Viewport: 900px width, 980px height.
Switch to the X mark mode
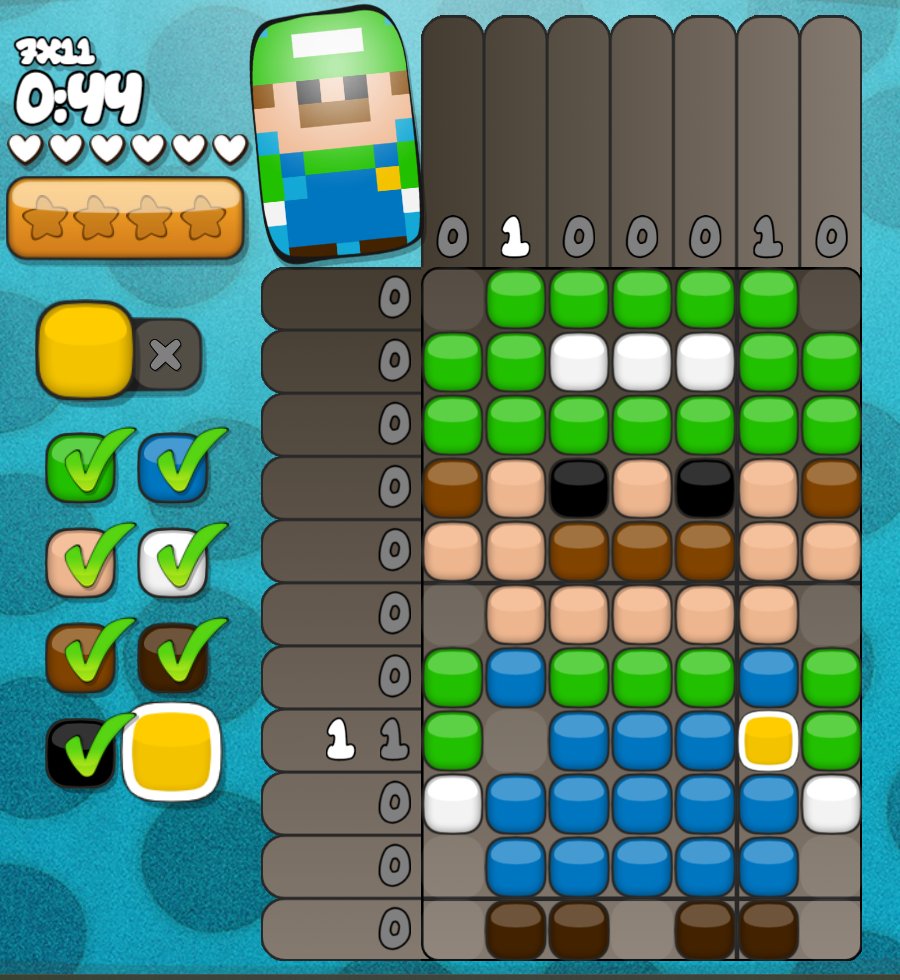click(166, 354)
